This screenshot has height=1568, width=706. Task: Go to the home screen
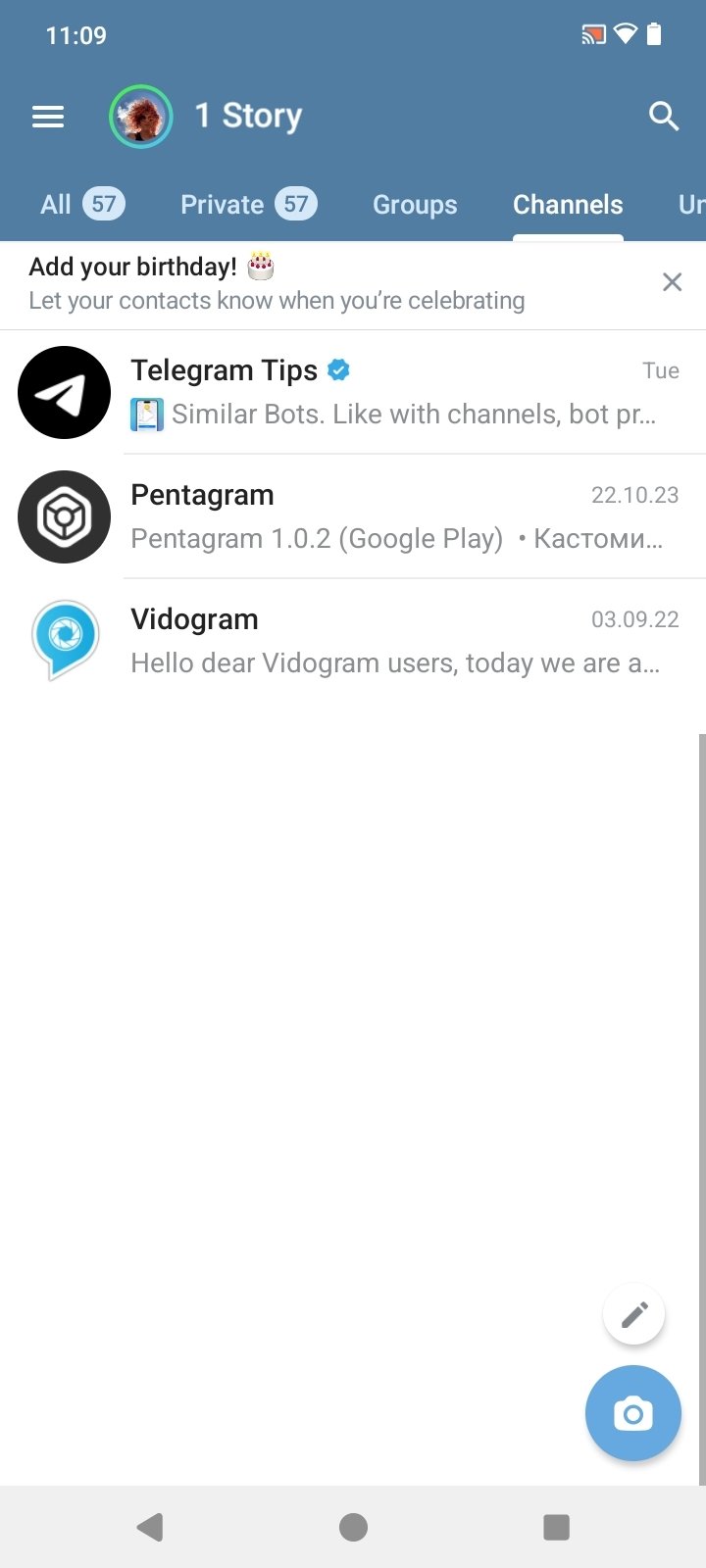pyautogui.click(x=353, y=1527)
